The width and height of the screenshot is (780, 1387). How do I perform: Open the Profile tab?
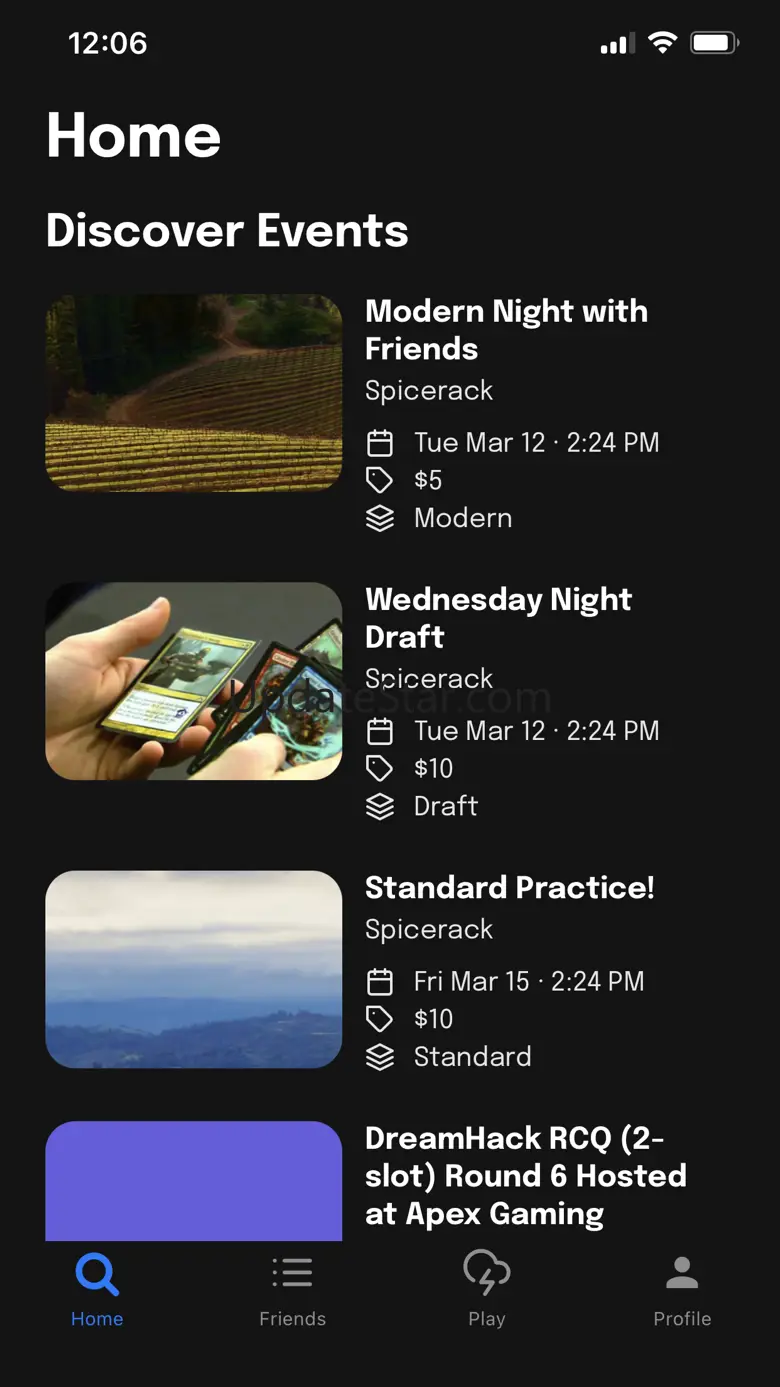click(682, 1290)
